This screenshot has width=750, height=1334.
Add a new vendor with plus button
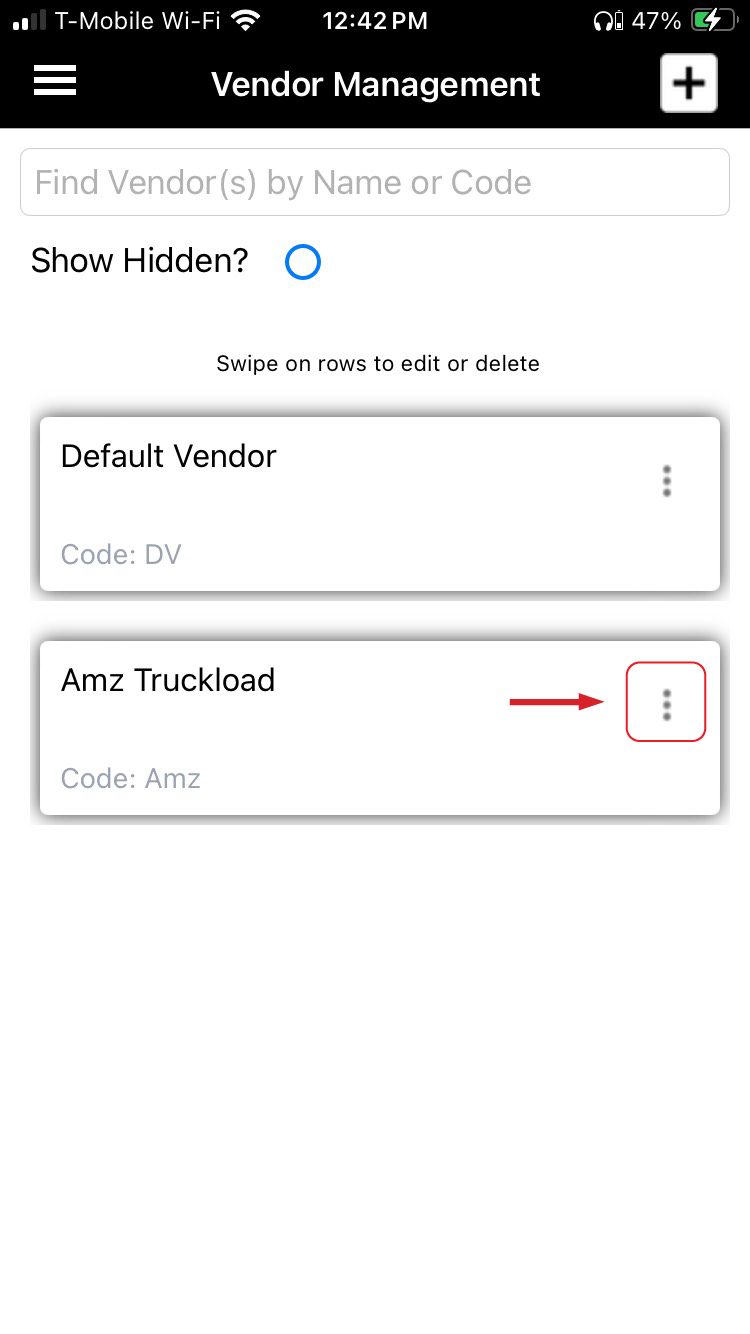(x=688, y=83)
